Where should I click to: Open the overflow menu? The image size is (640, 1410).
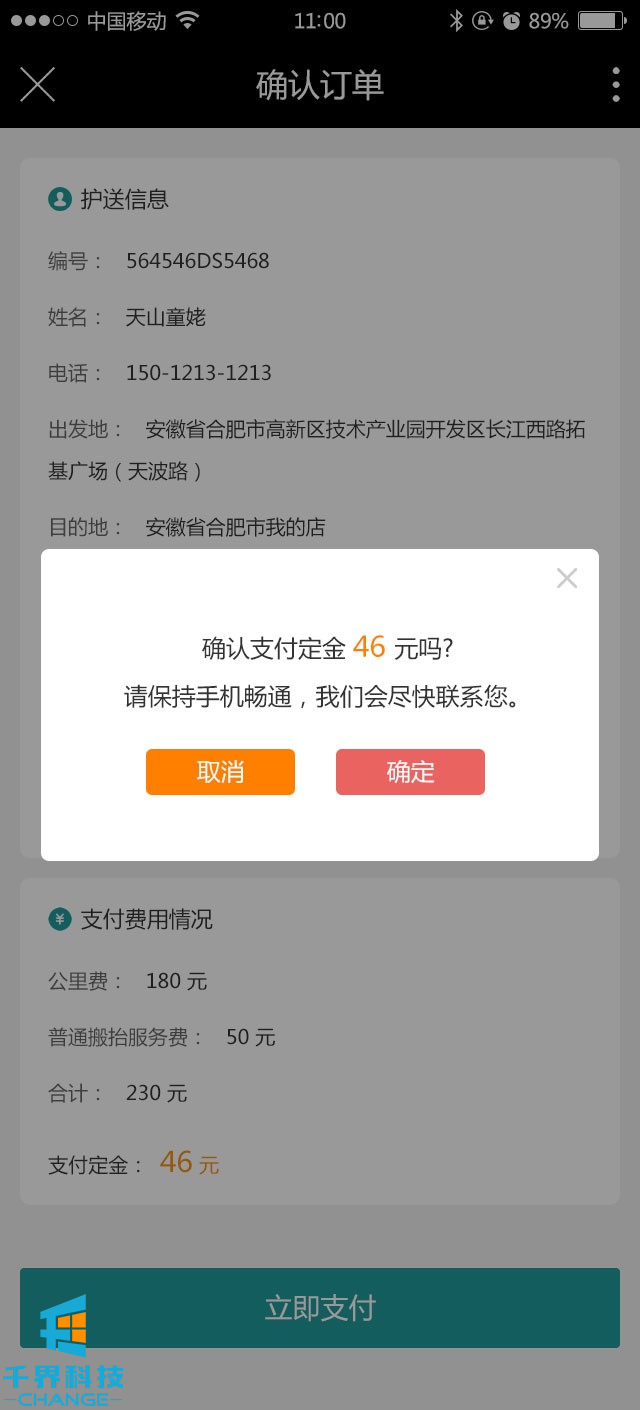tap(615, 85)
